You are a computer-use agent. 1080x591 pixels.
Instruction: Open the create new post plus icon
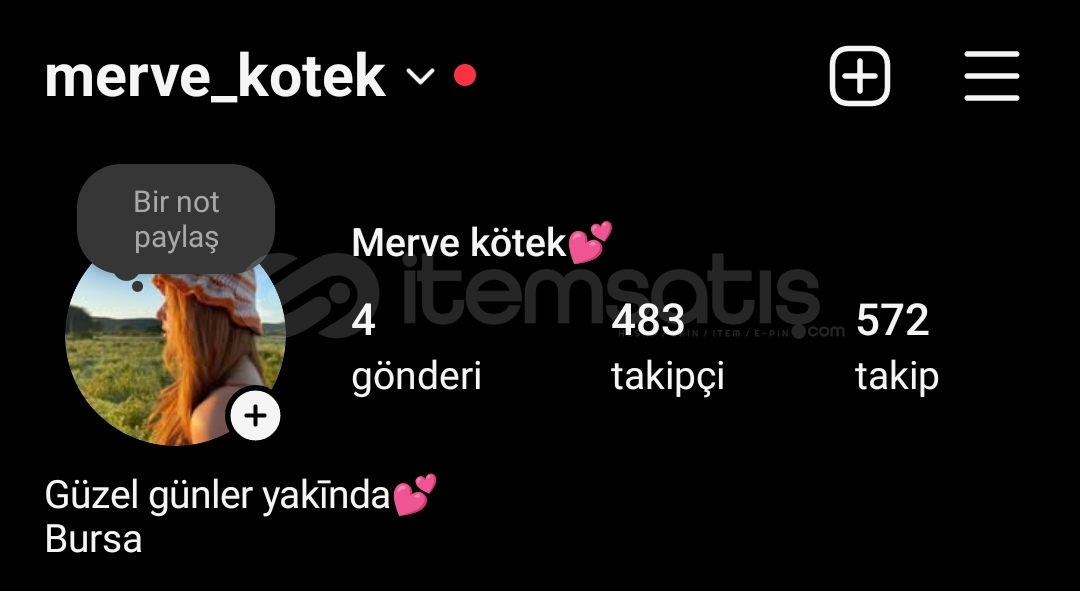pos(859,76)
